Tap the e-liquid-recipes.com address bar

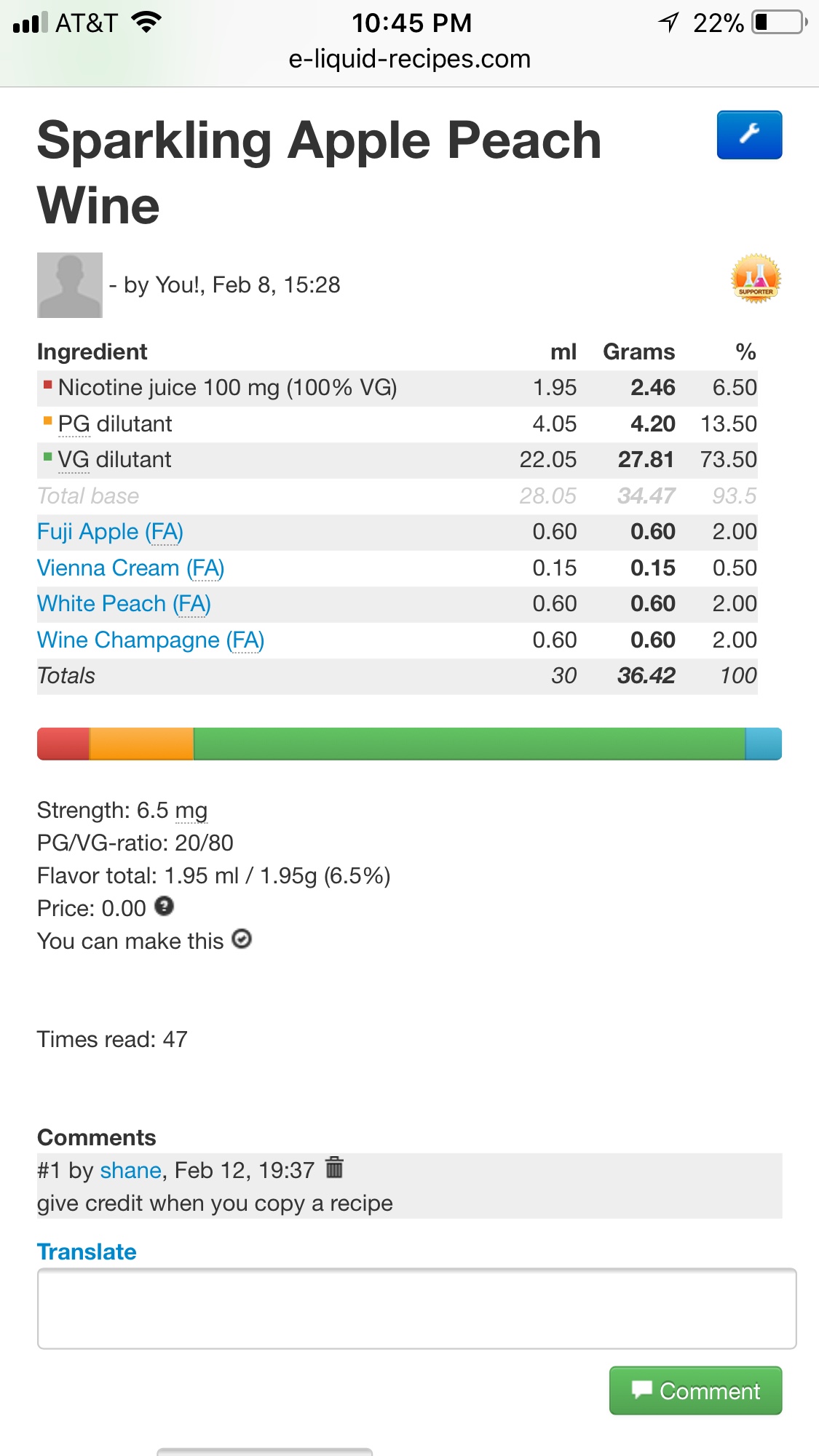(x=409, y=59)
